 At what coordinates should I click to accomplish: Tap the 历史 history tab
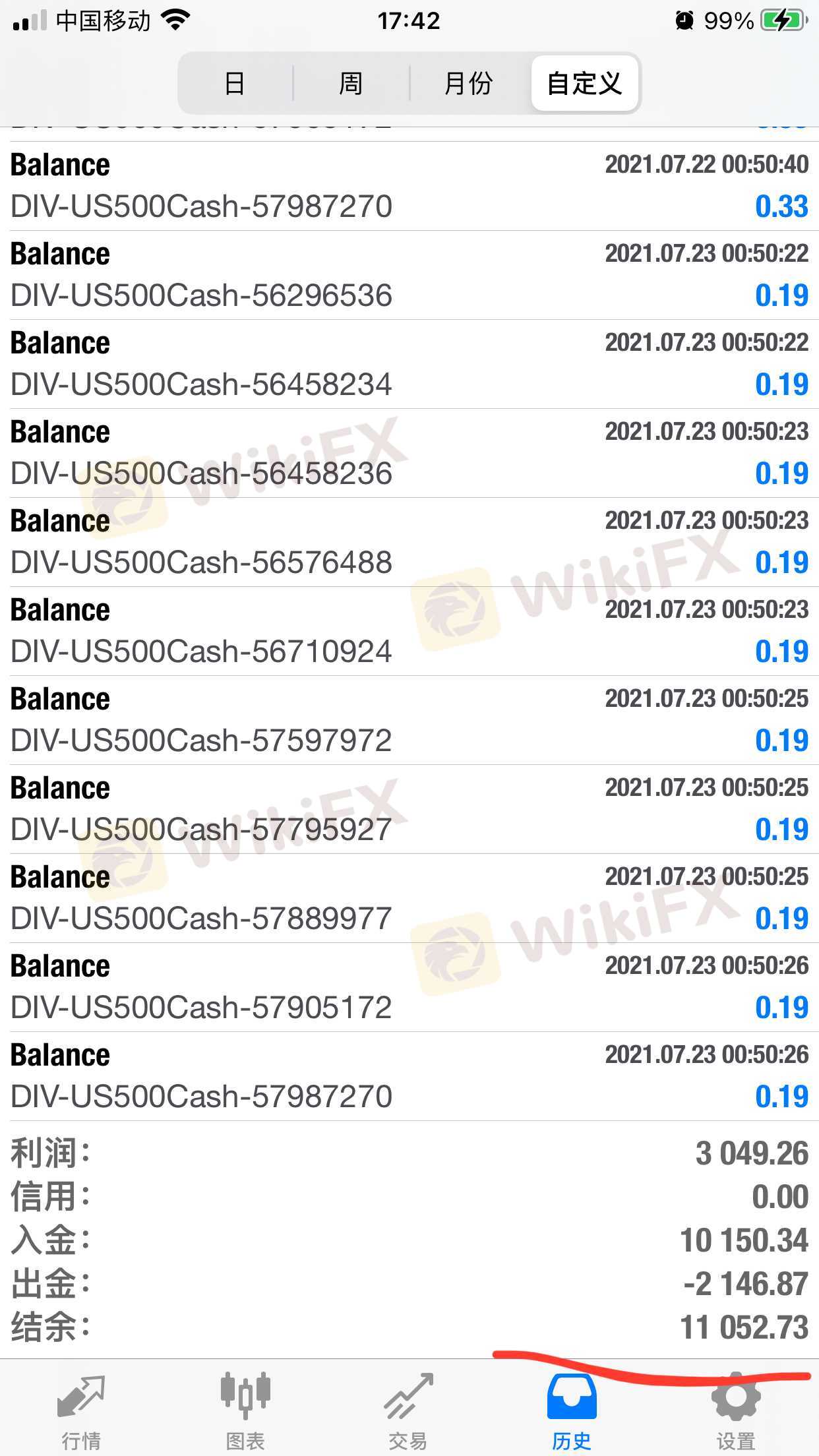571,1410
